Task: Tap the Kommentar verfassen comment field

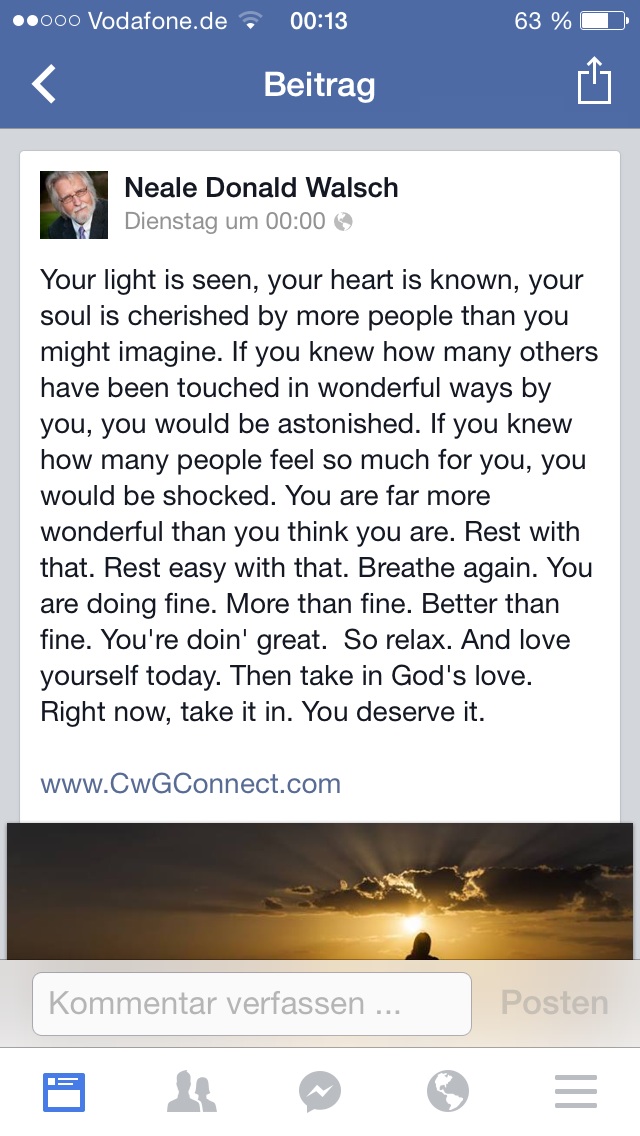Action: click(252, 1003)
